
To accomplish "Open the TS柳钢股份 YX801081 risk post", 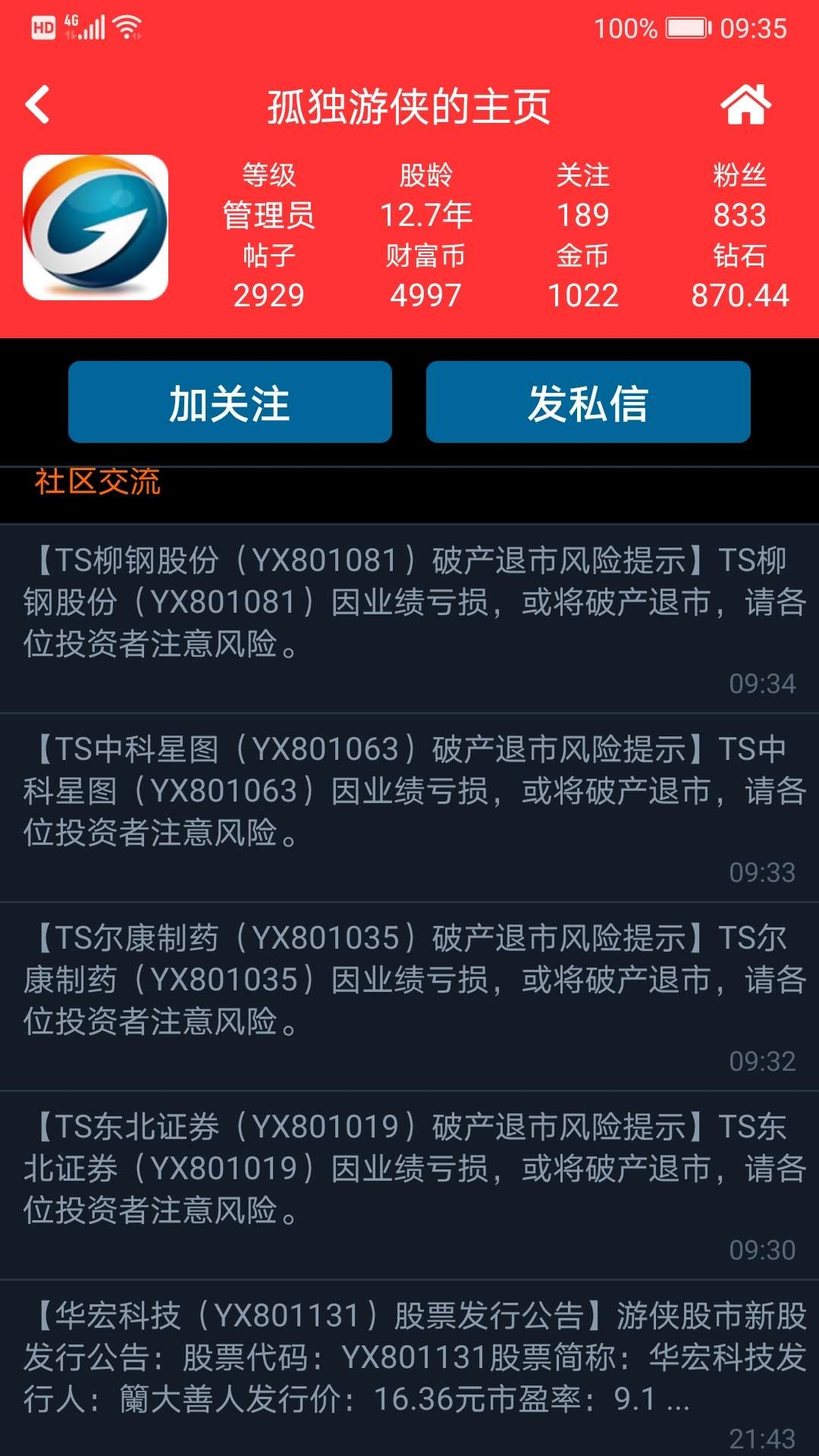I will click(x=409, y=619).
